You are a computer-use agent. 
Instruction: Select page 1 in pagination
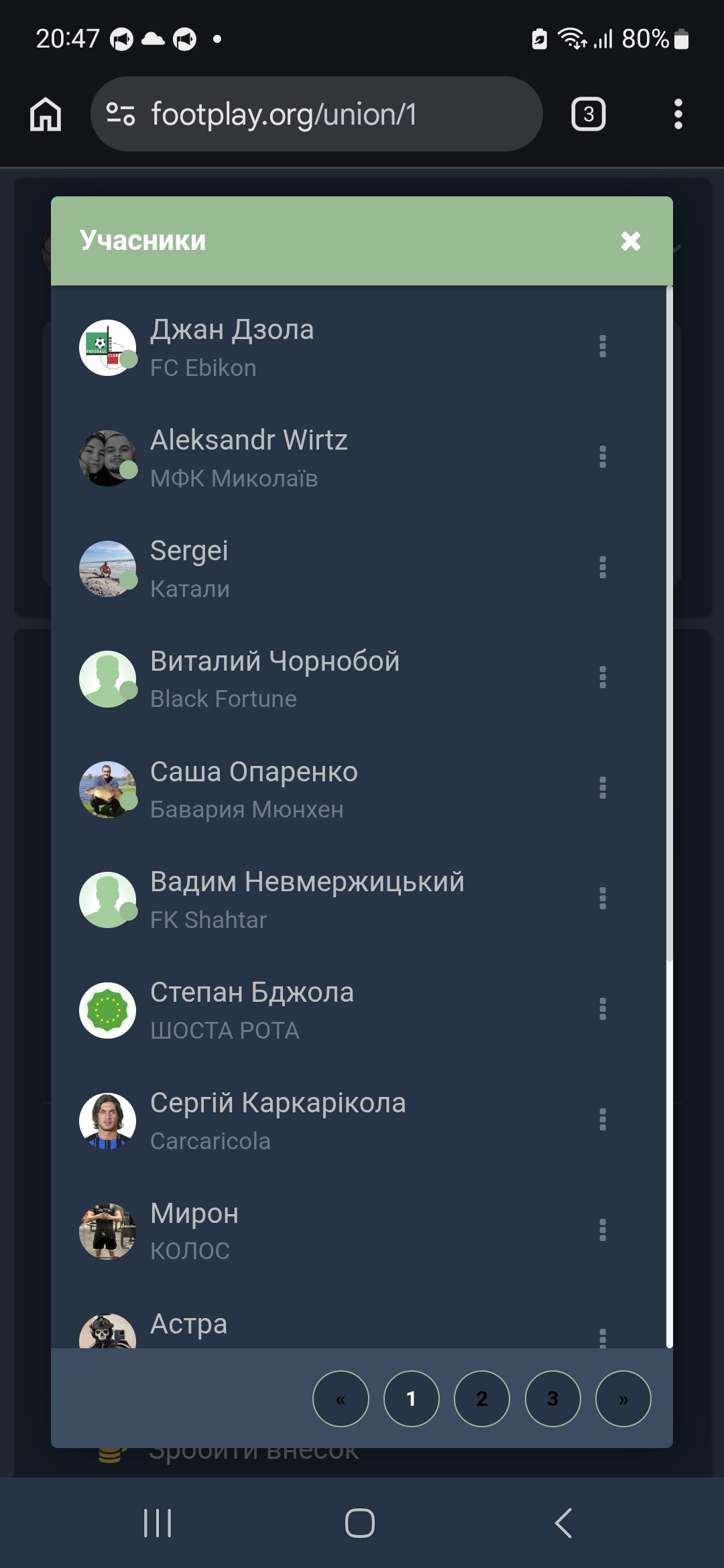pyautogui.click(x=411, y=1398)
